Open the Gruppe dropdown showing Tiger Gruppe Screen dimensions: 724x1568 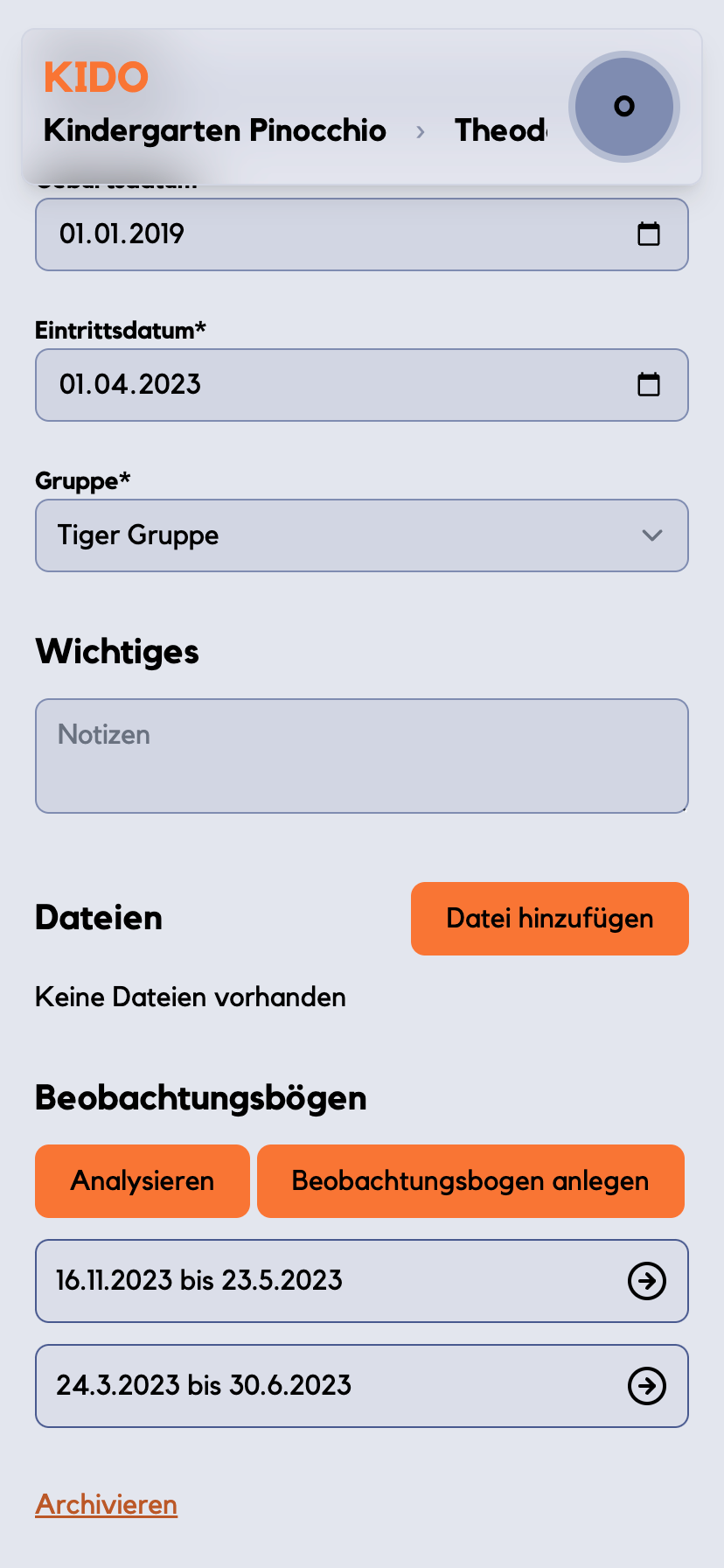coord(362,535)
